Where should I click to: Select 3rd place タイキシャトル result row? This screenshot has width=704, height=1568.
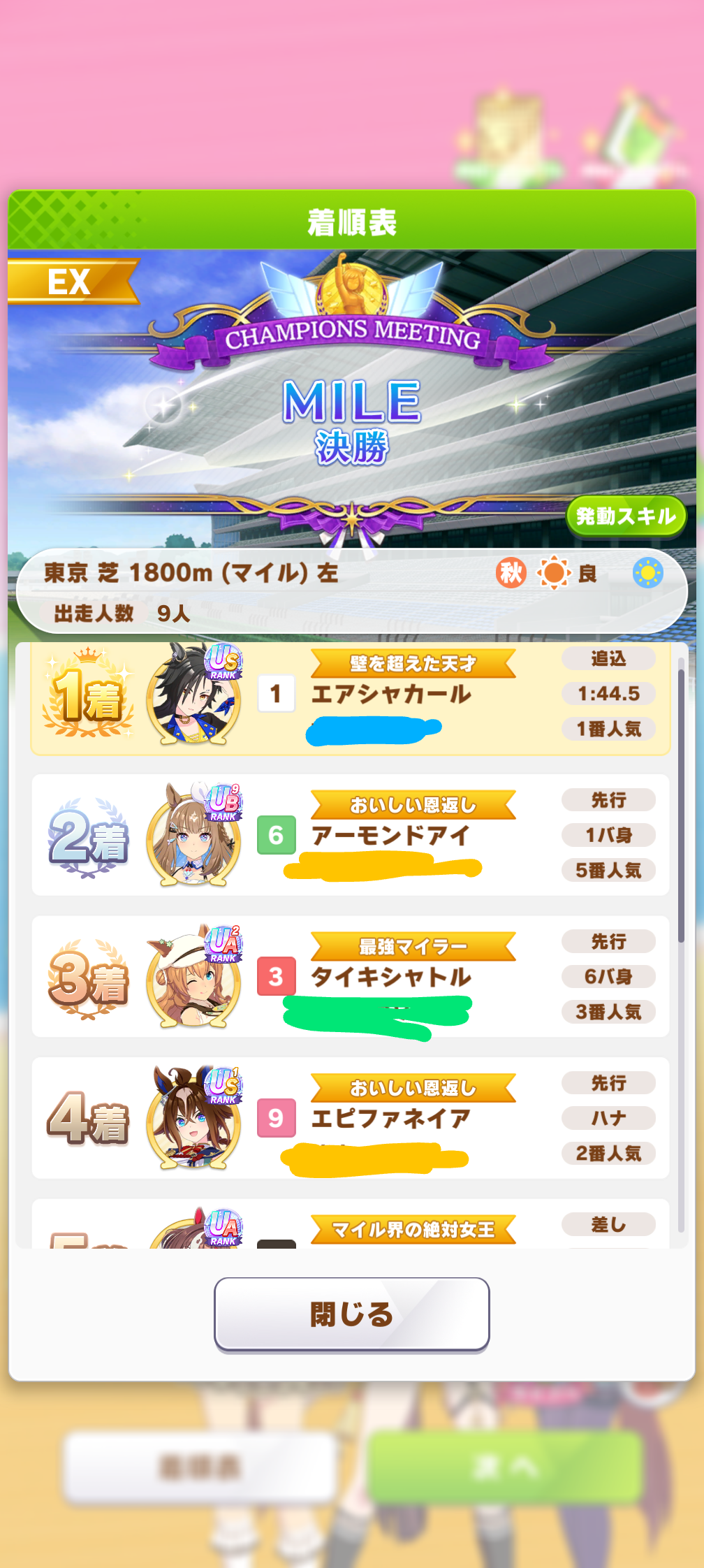pyautogui.click(x=351, y=977)
